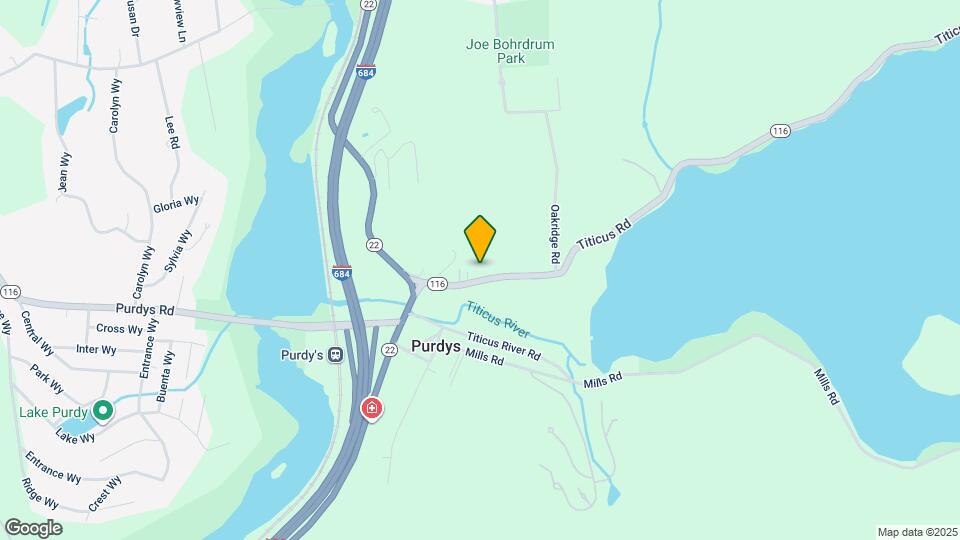Select Joe Bohrdrum Park on the map
Screen dimensions: 960x540
(510, 51)
